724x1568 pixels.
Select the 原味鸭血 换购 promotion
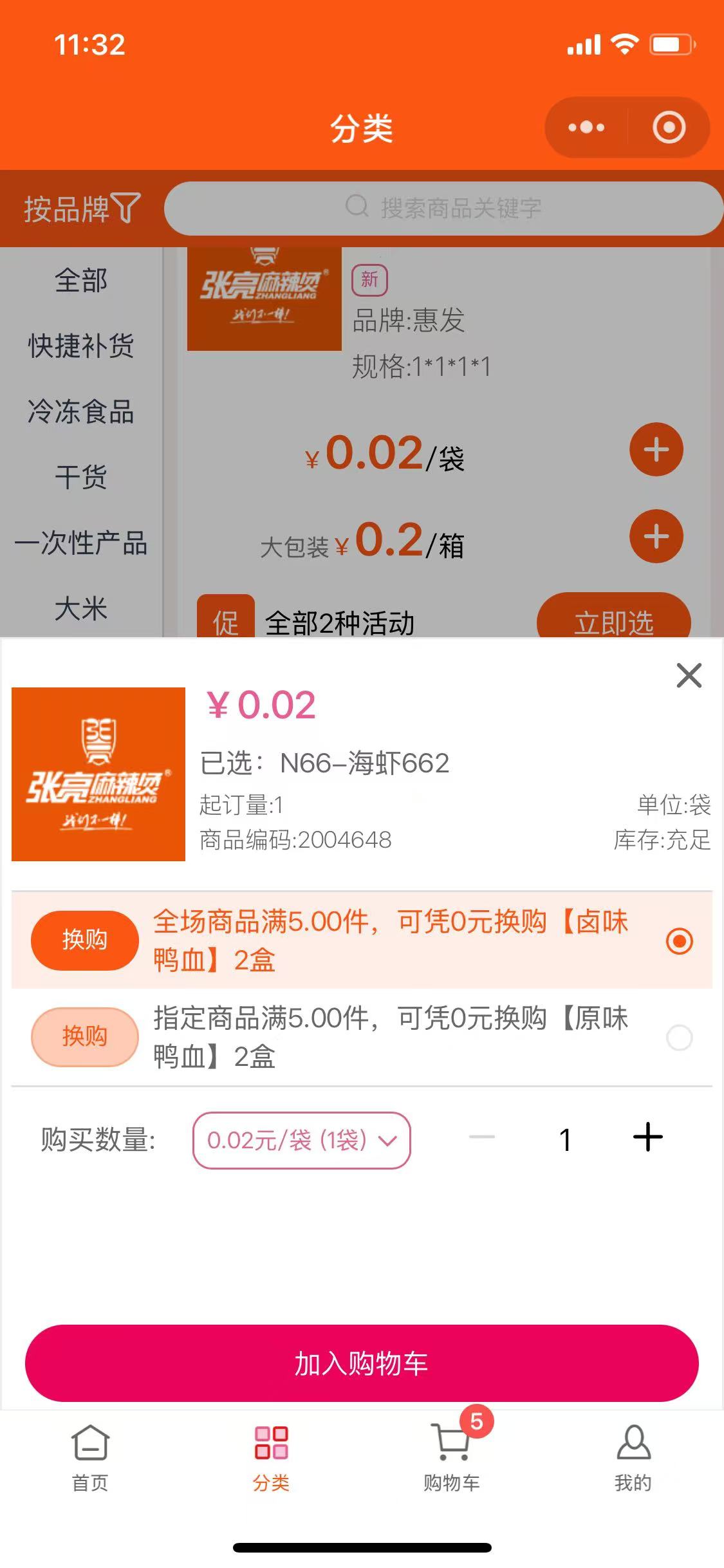point(679,1038)
